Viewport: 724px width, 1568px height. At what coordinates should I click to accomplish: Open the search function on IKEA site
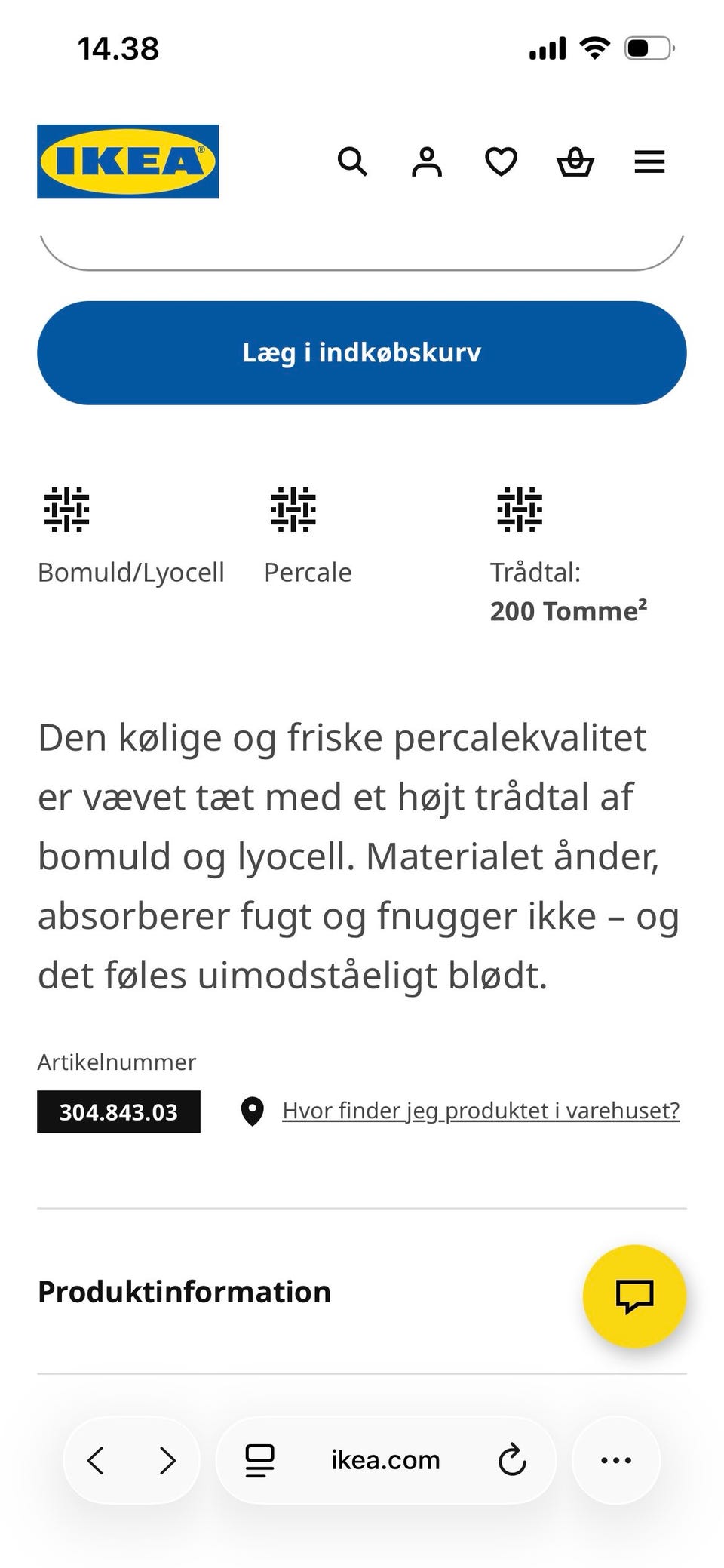point(351,161)
